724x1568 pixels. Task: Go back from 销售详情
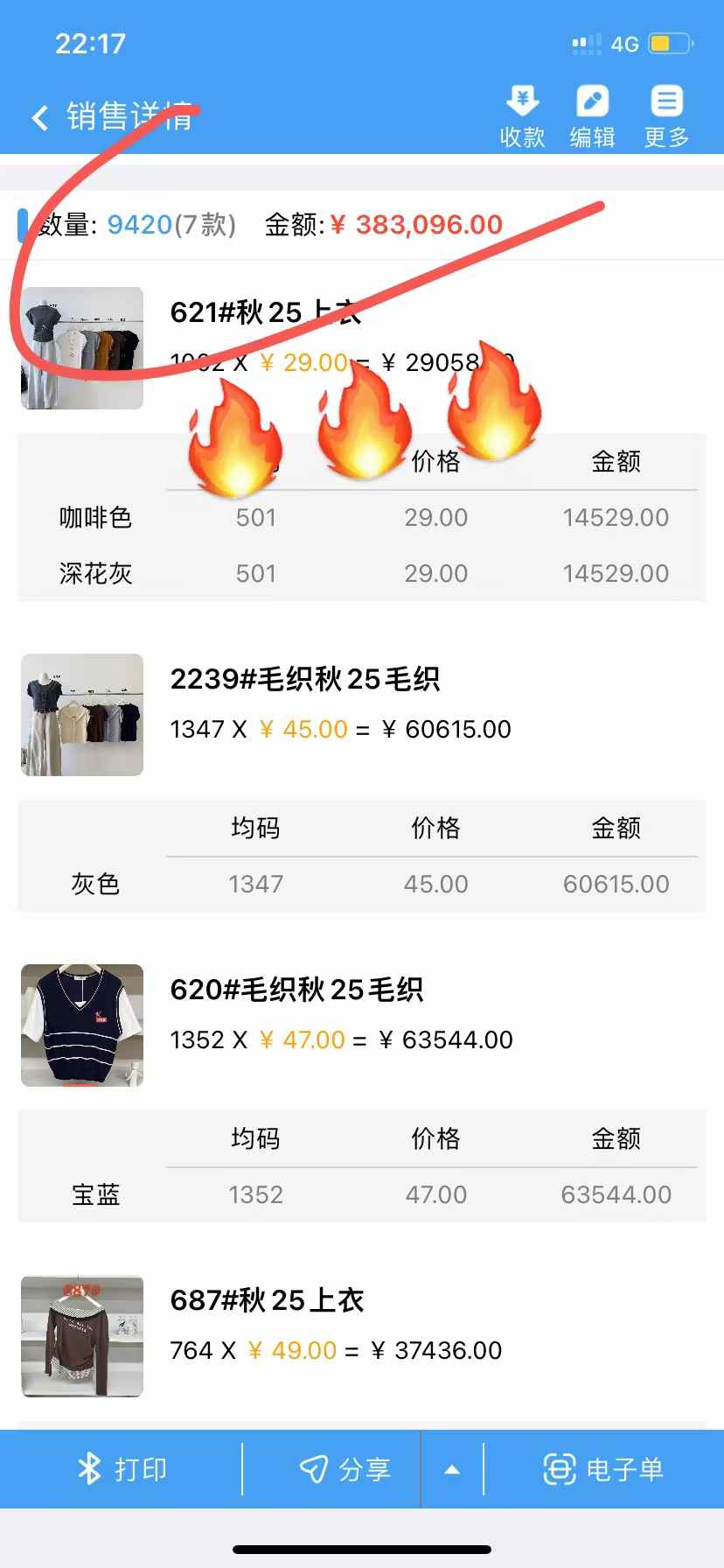click(x=39, y=117)
